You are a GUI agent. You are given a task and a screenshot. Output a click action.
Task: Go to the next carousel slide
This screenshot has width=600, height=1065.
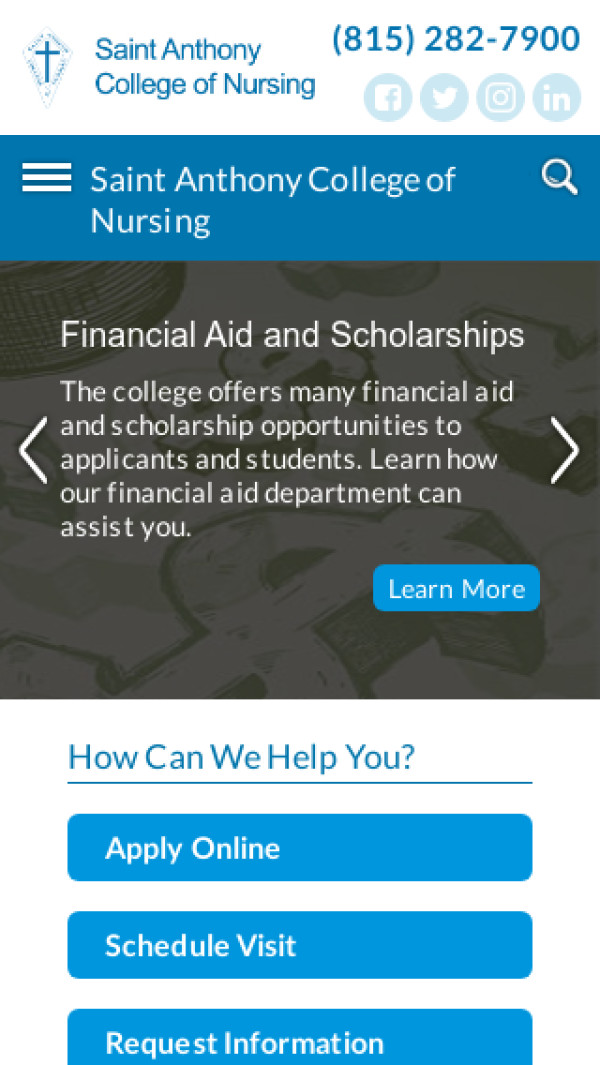coord(565,450)
